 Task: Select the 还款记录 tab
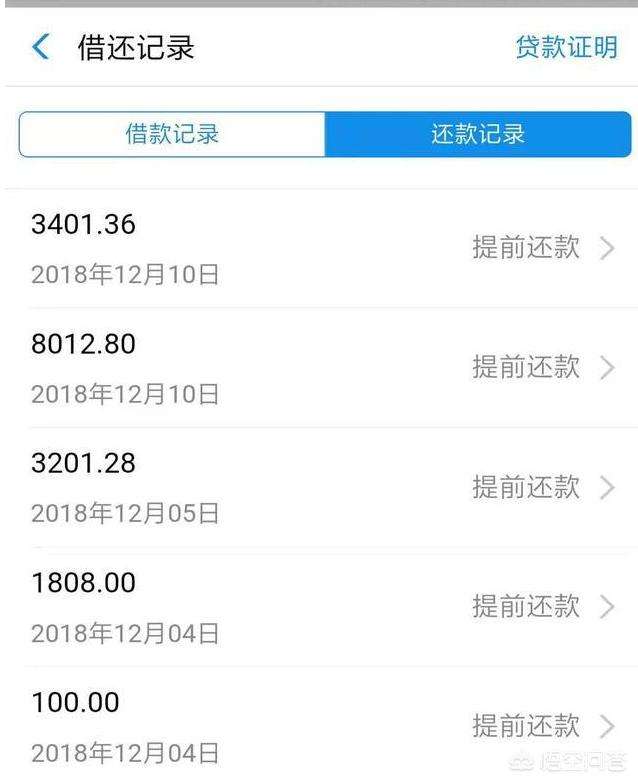[x=478, y=134]
